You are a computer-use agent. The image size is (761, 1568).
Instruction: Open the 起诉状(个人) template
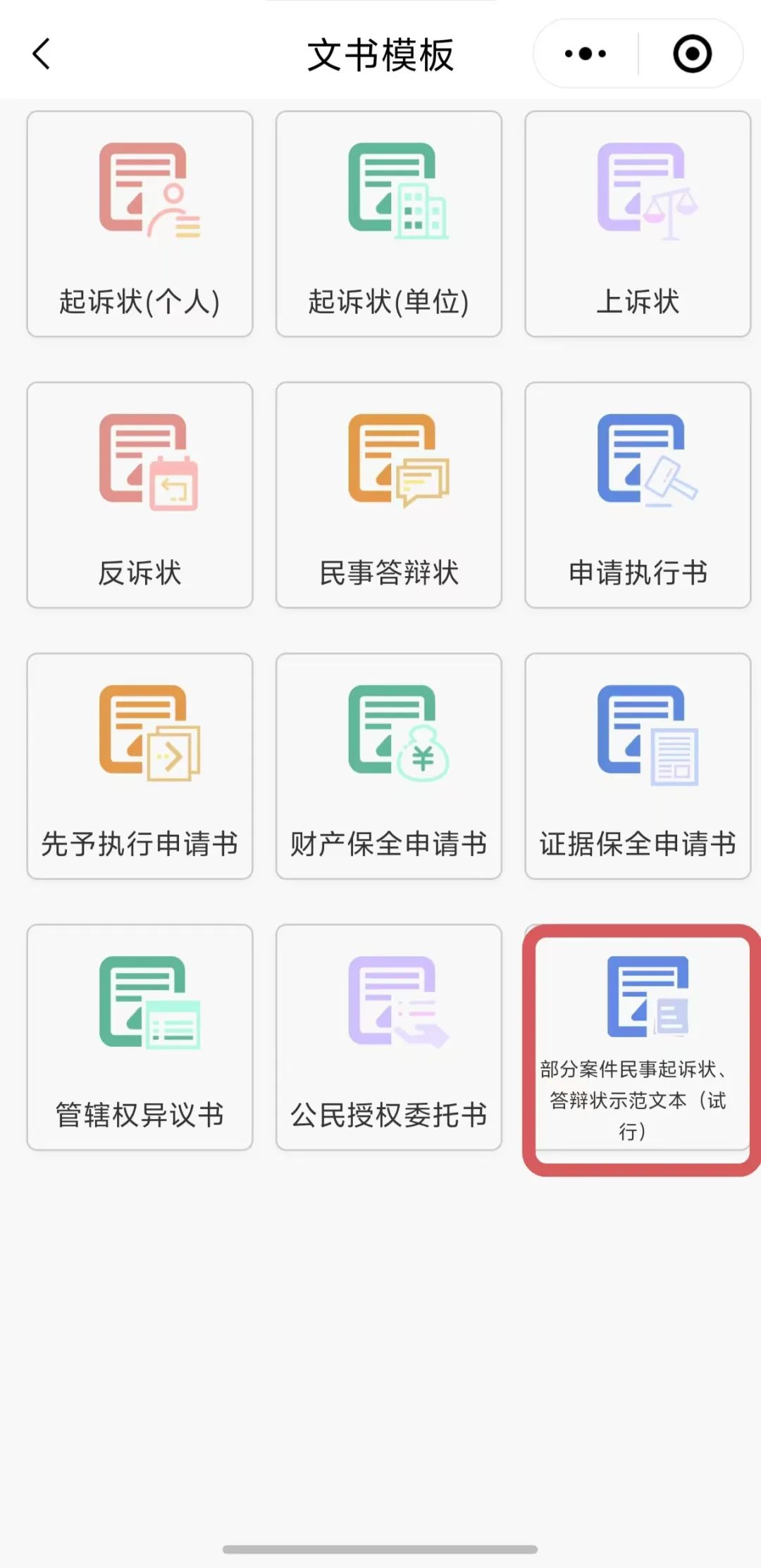click(140, 223)
